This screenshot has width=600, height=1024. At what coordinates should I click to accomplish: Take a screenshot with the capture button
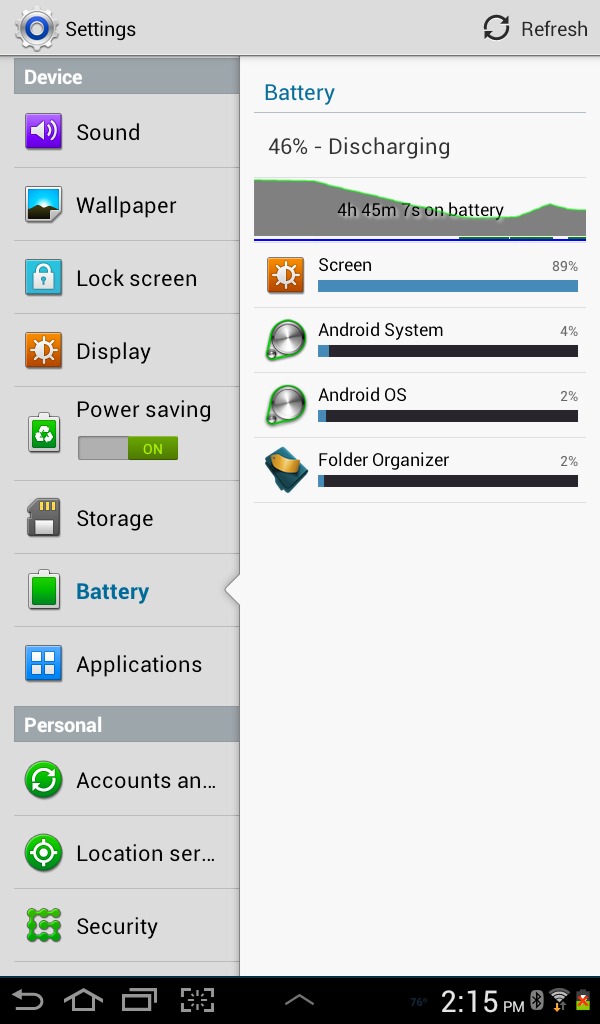197,1000
